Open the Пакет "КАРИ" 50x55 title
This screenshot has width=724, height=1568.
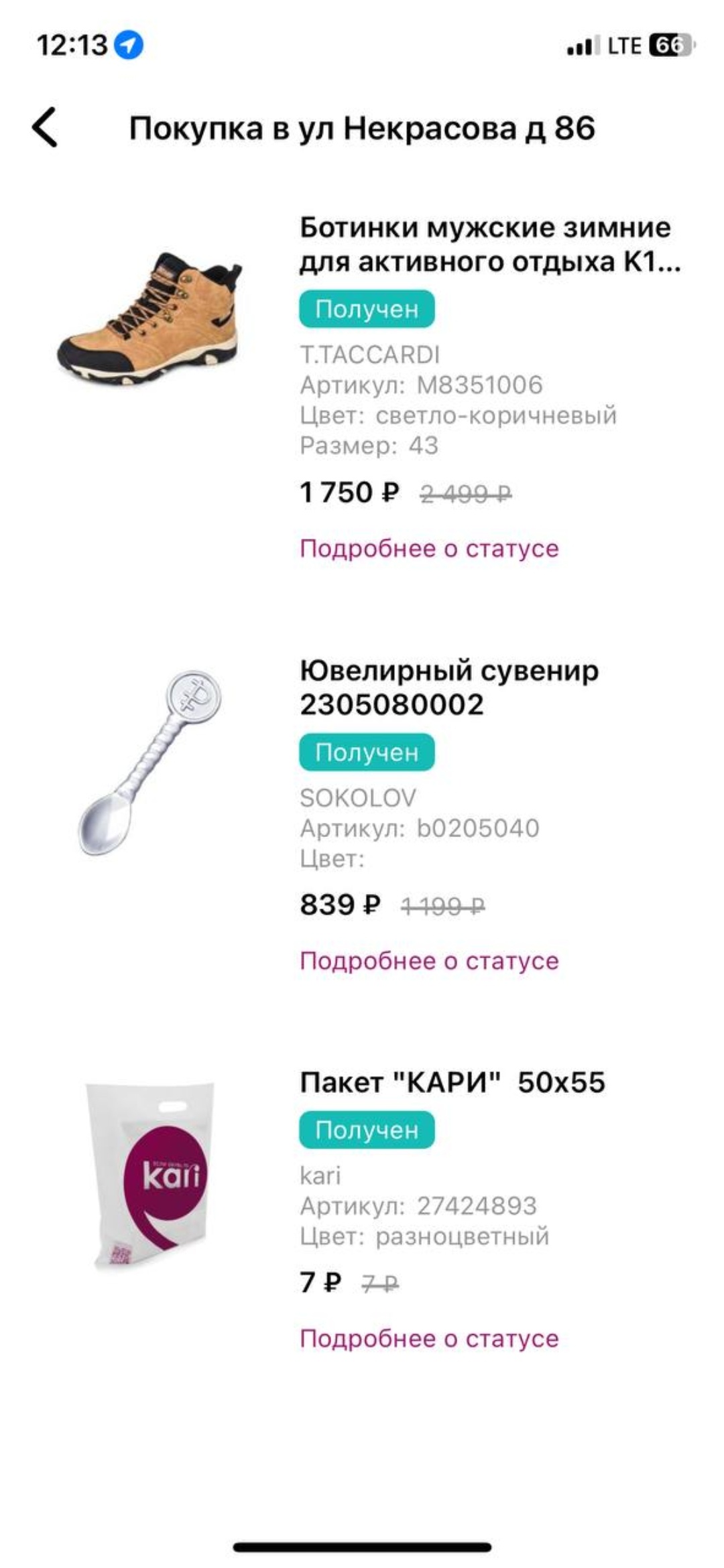click(x=452, y=1082)
